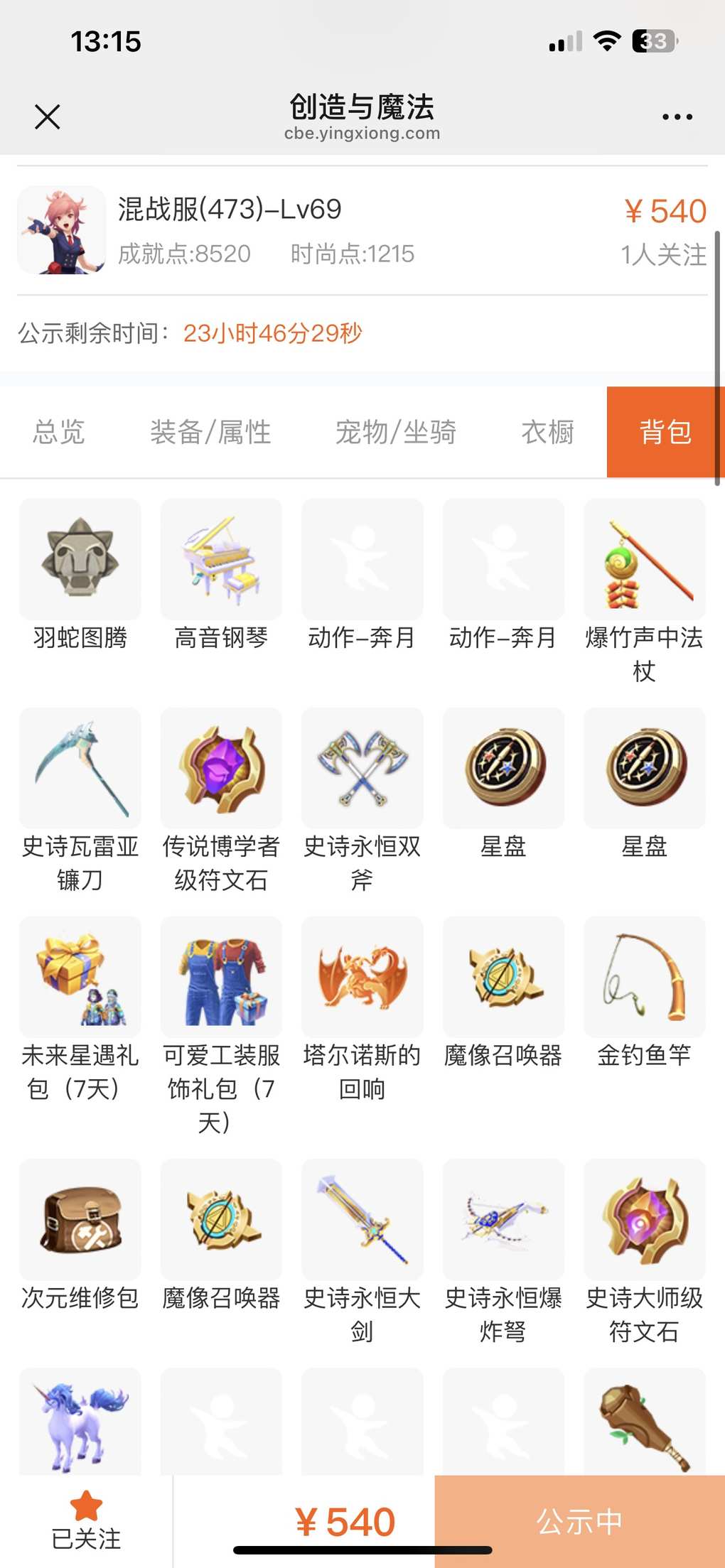The image size is (725, 1568).
Task: Close the 创造与魔法 web page
Action: tap(47, 117)
